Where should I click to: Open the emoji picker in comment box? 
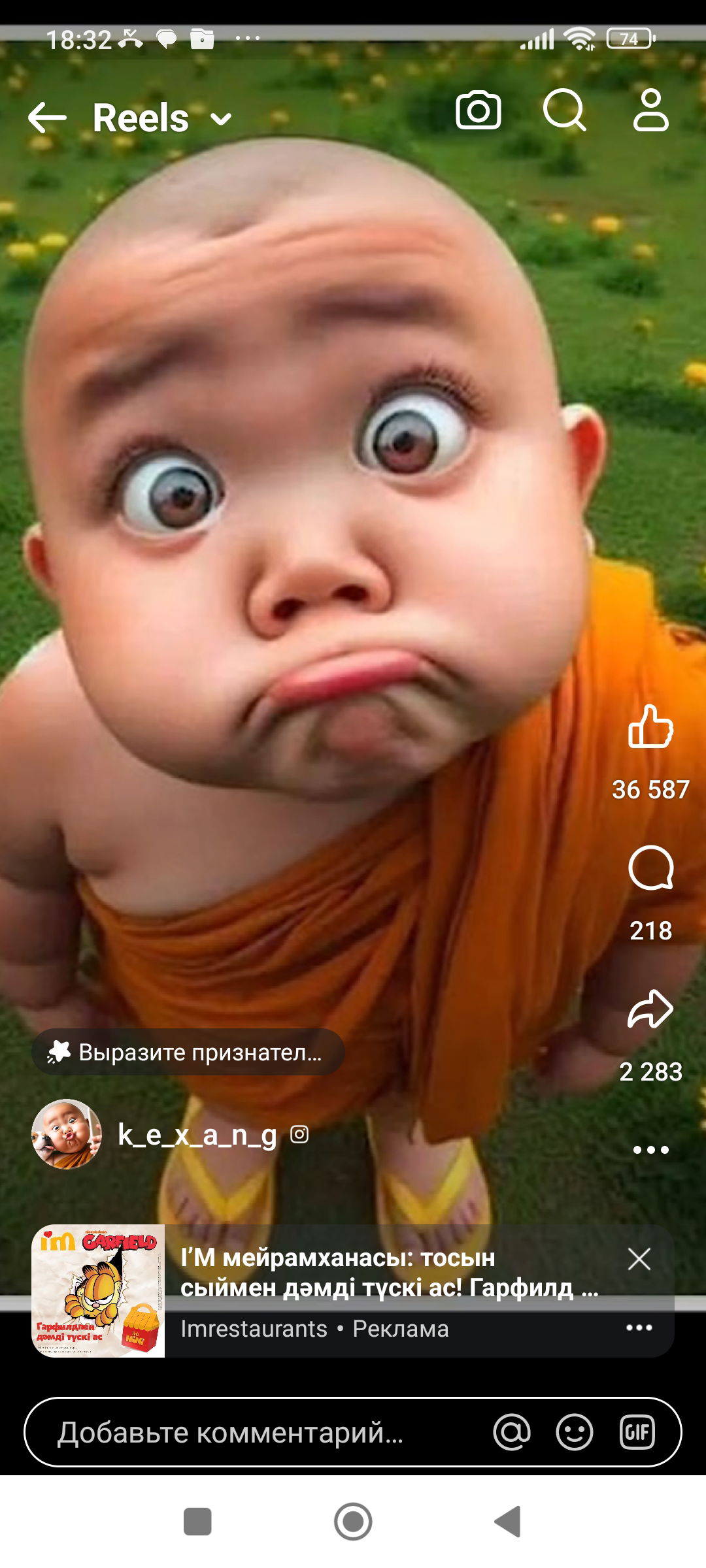click(x=574, y=1432)
